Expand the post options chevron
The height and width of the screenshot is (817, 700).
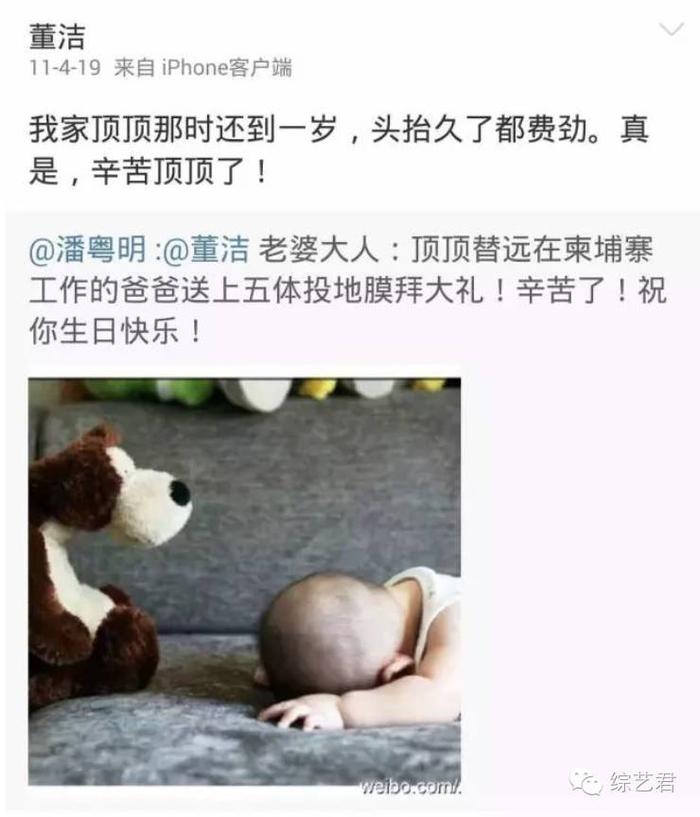[669, 31]
